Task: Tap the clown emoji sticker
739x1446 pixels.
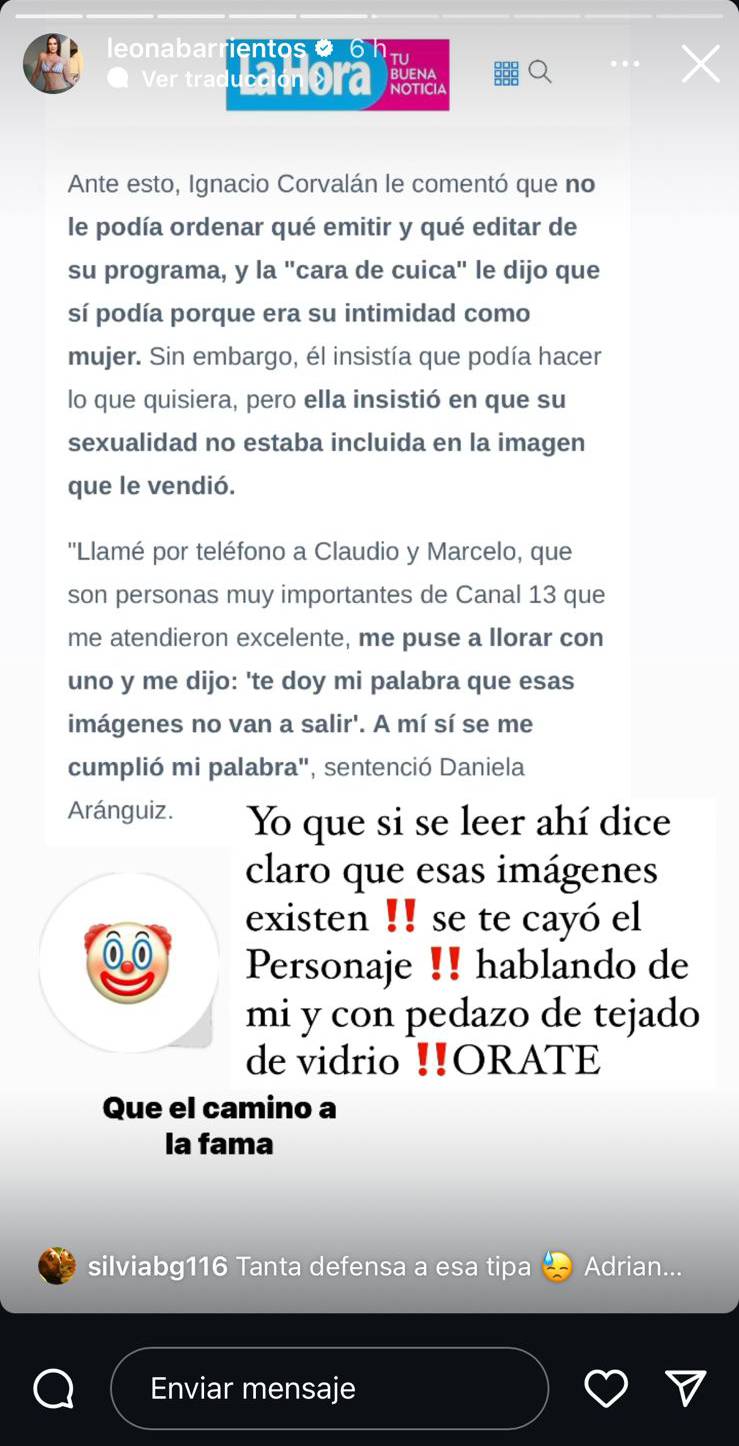Action: tap(129, 961)
